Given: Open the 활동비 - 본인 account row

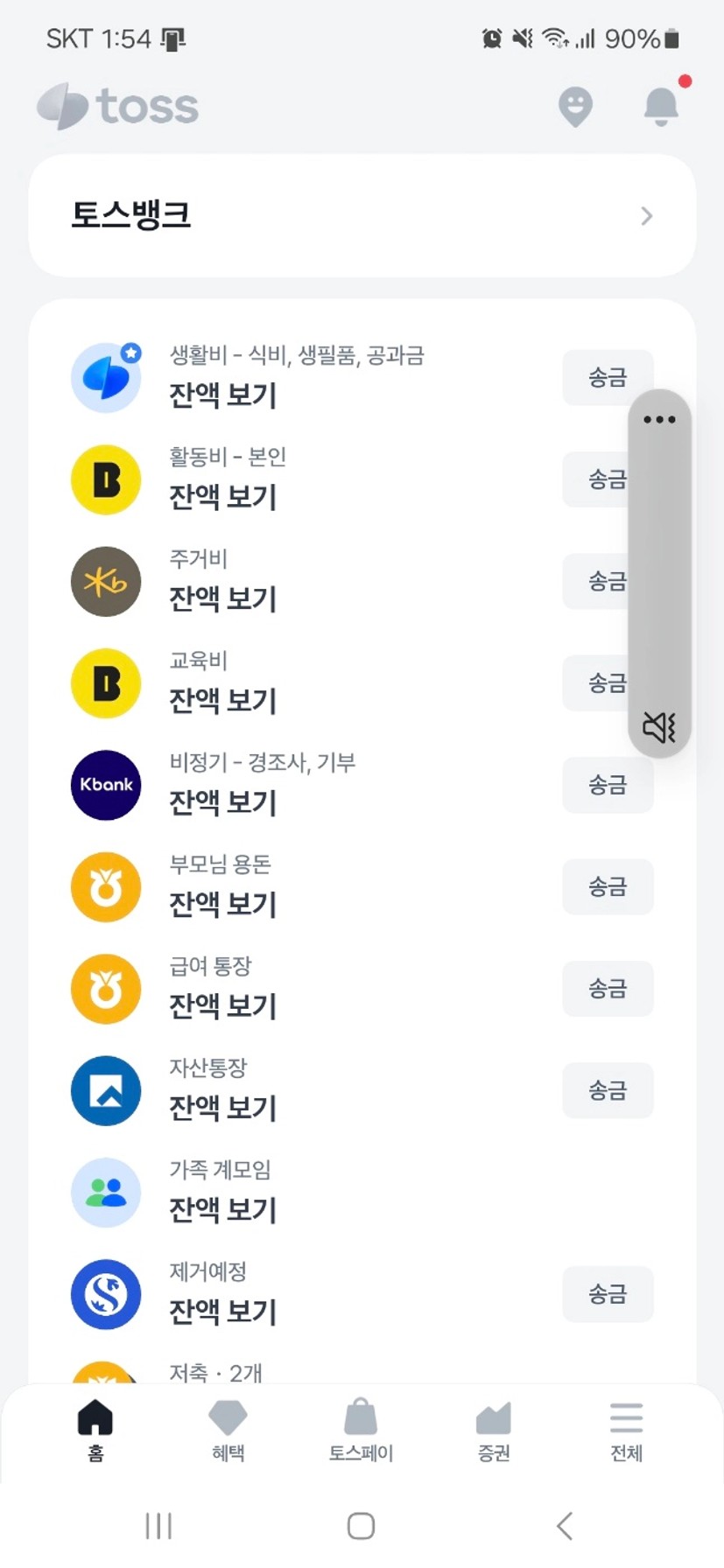Looking at the screenshot, I should pos(315,479).
